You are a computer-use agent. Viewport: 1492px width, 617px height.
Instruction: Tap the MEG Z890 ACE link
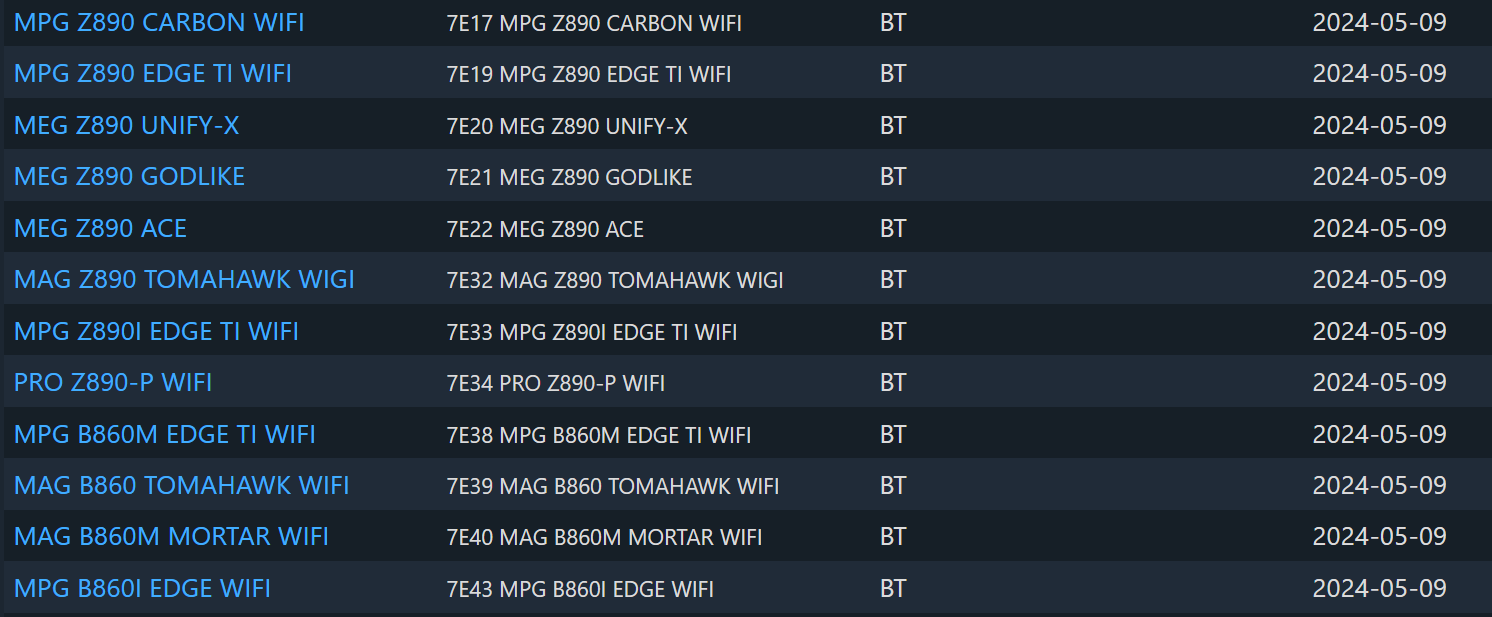pyautogui.click(x=100, y=228)
